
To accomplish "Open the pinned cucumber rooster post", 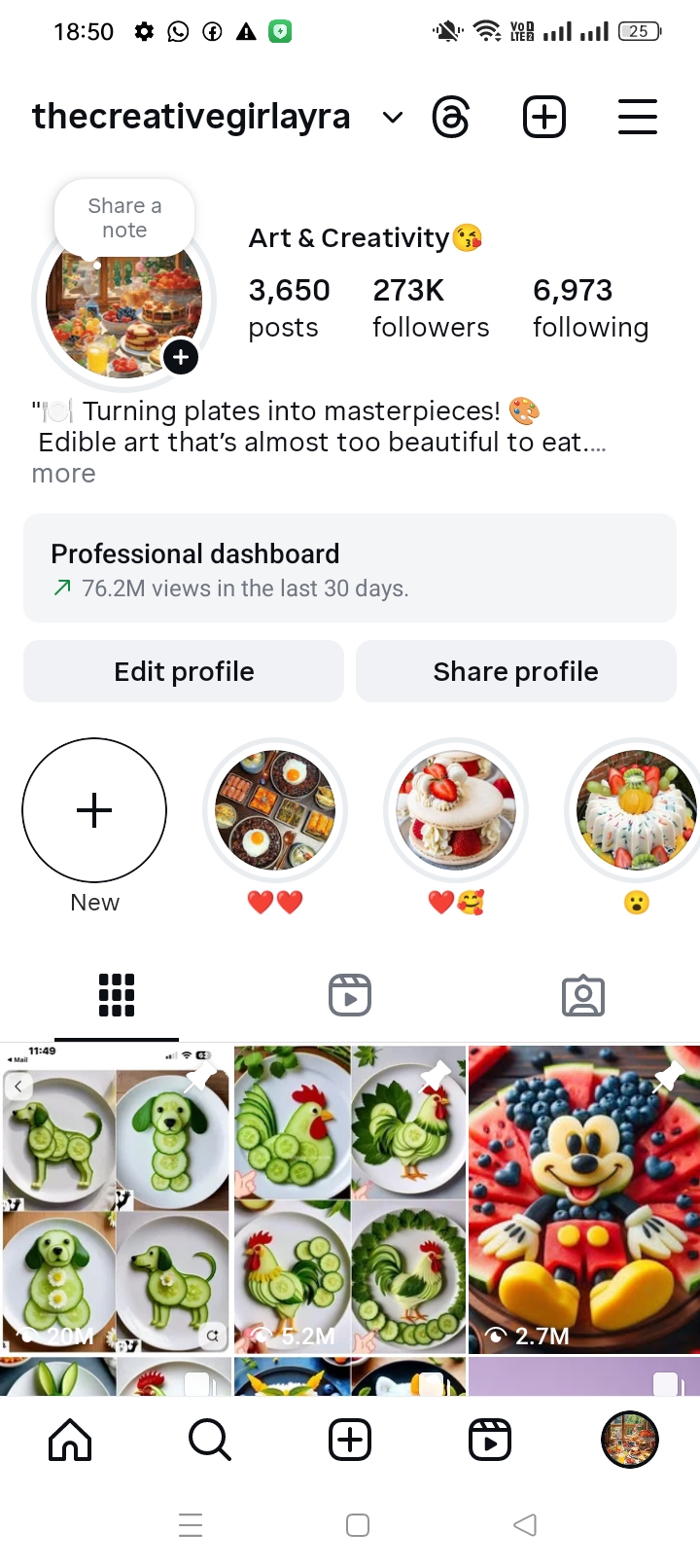I will point(350,1199).
